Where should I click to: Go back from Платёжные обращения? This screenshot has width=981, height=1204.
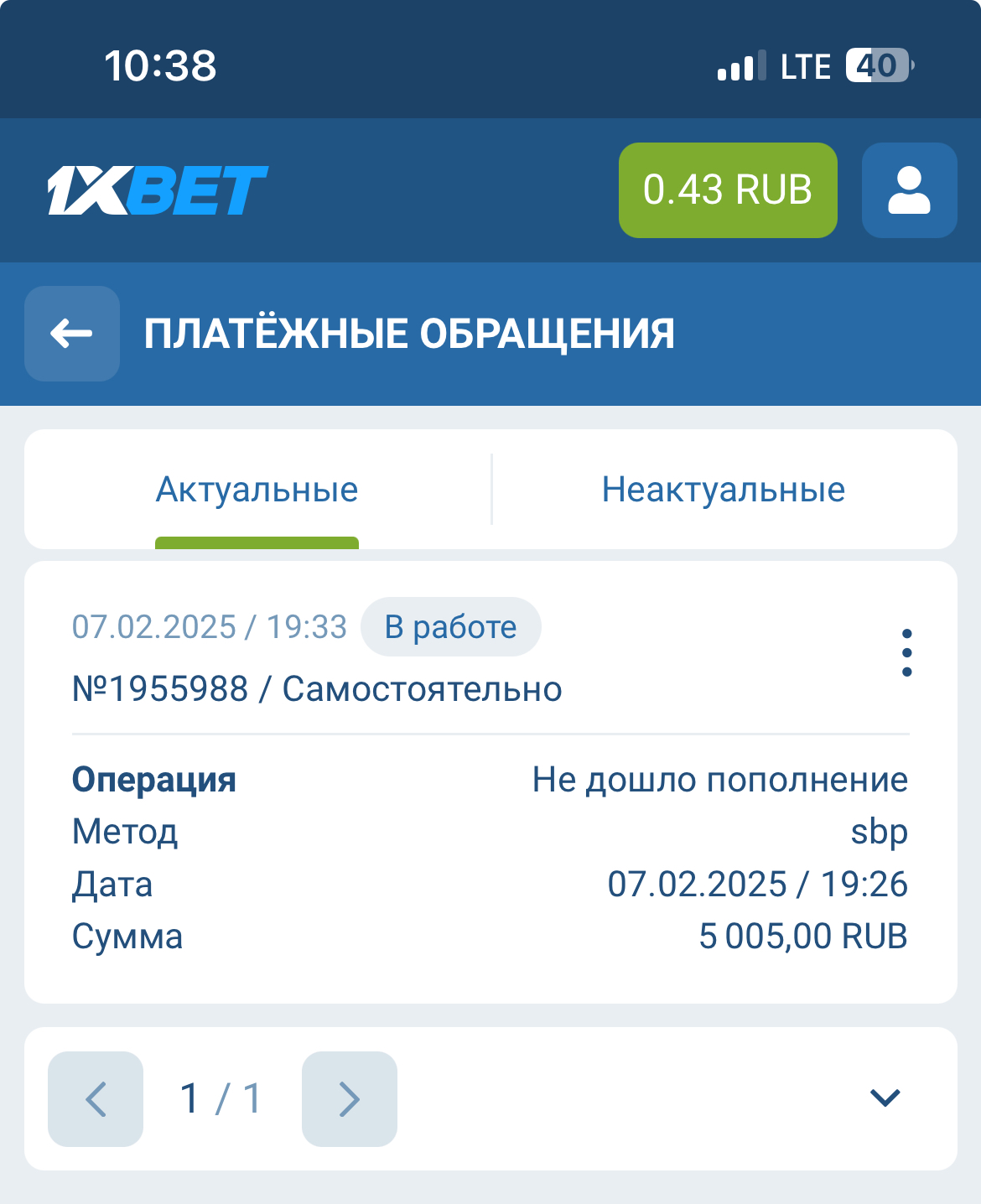[x=72, y=334]
